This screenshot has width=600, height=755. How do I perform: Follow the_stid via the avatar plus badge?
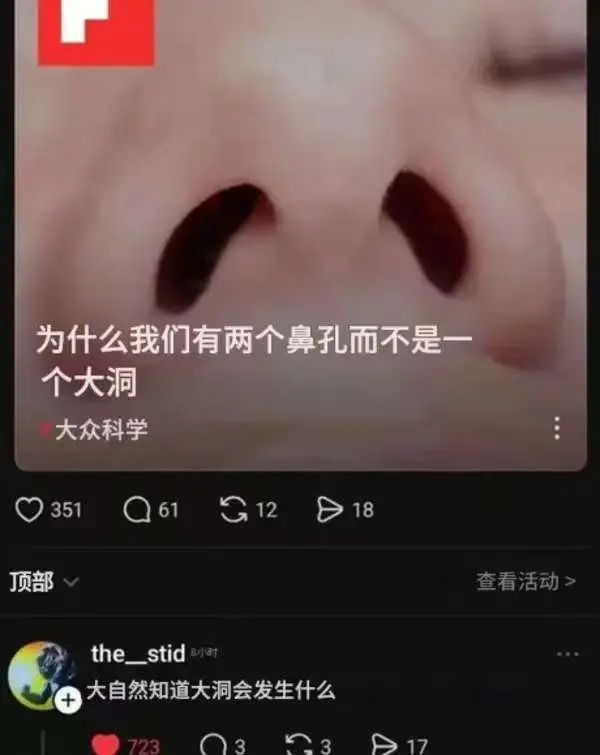(68, 700)
